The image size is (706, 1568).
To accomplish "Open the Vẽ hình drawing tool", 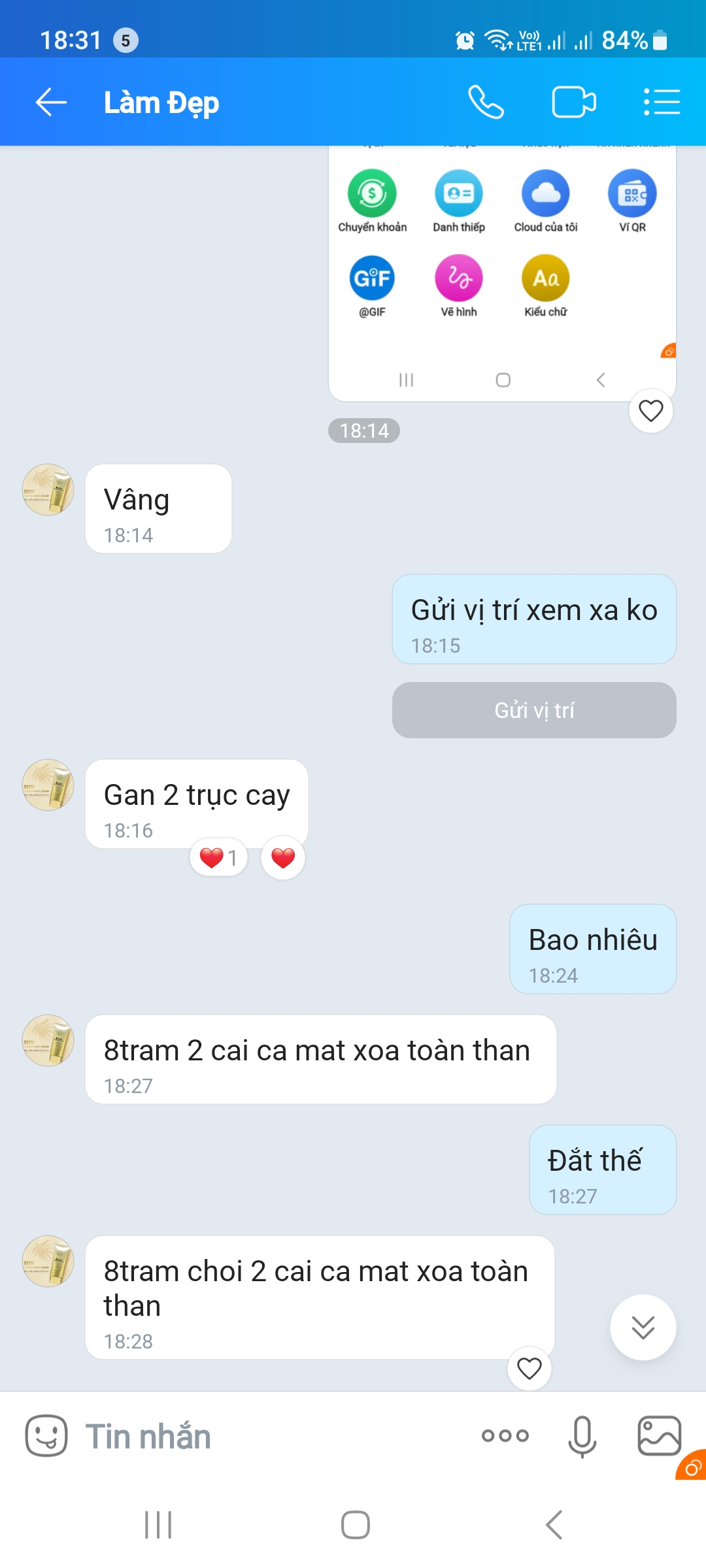I will (x=459, y=278).
